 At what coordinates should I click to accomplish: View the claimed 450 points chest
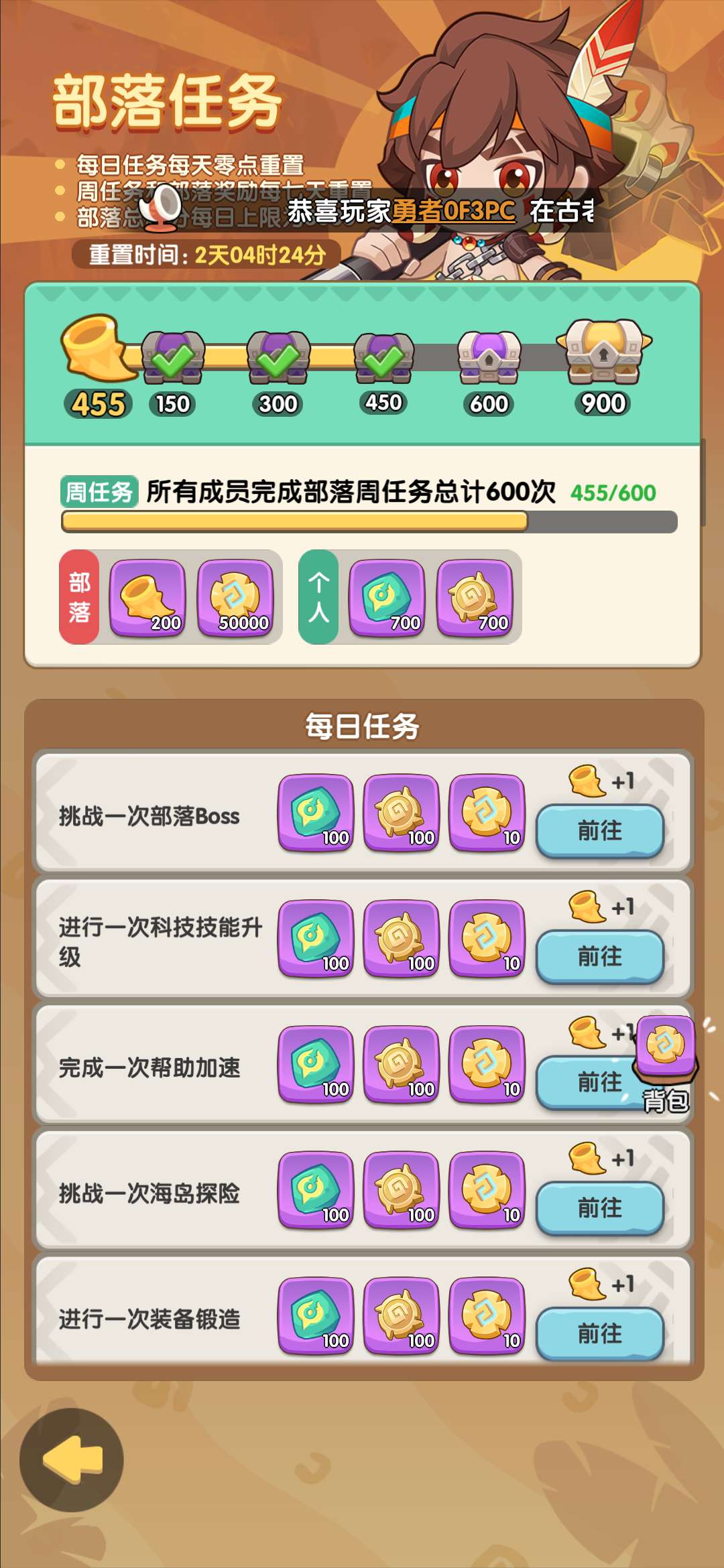click(x=383, y=356)
